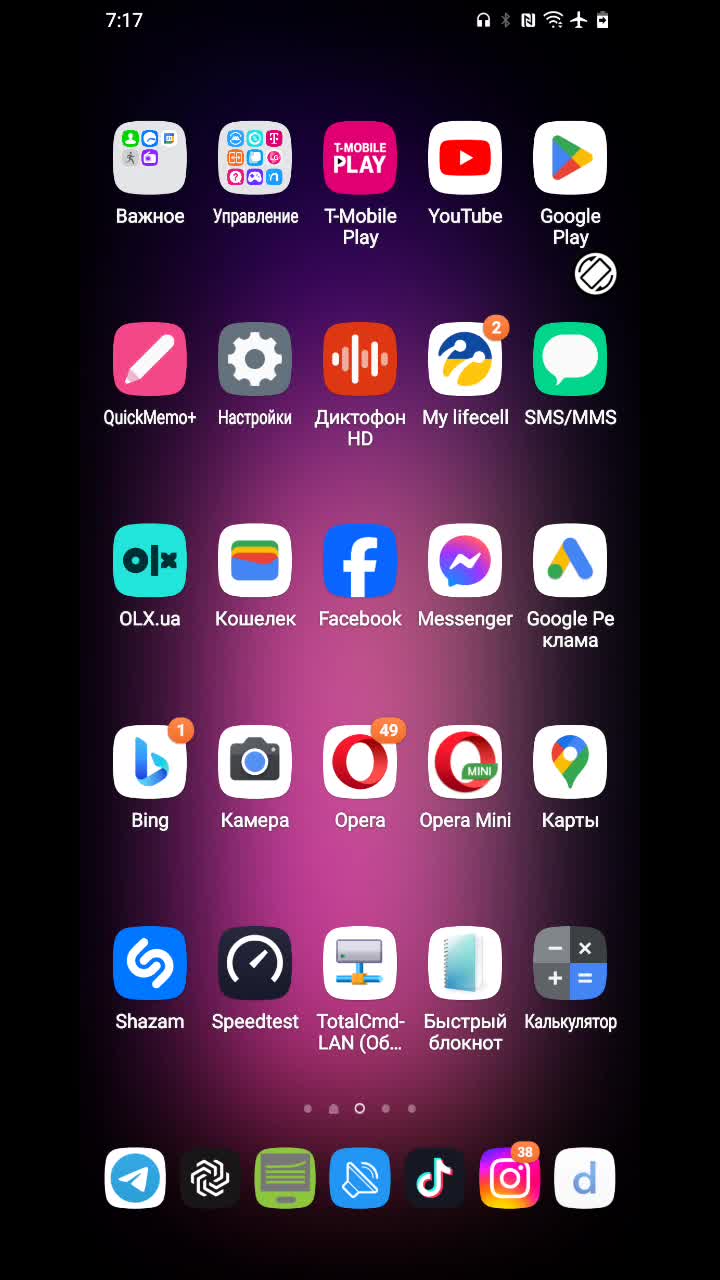720x1280 pixels.
Task: Open the Управление folder
Action: point(255,158)
